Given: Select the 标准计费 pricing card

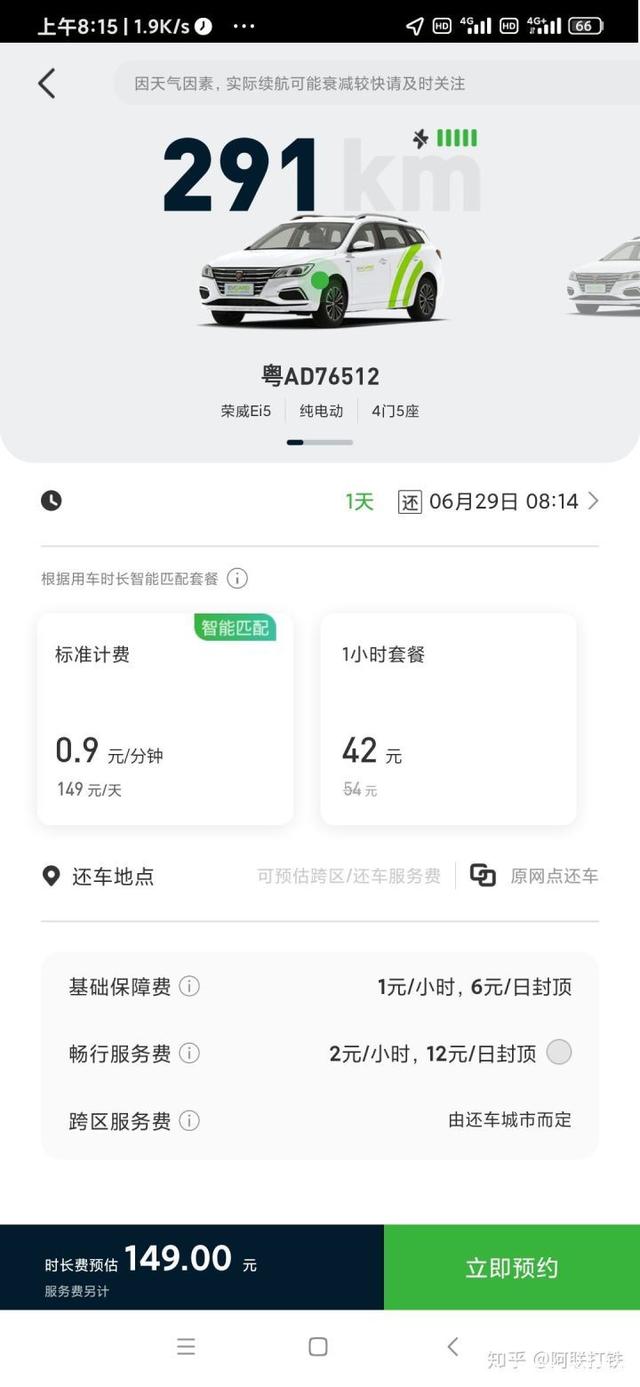Looking at the screenshot, I should [165, 719].
